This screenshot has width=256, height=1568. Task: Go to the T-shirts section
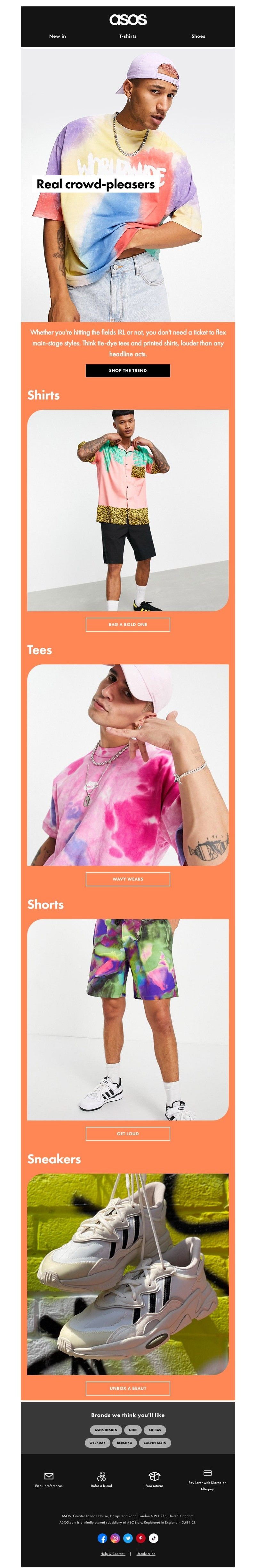127,36
